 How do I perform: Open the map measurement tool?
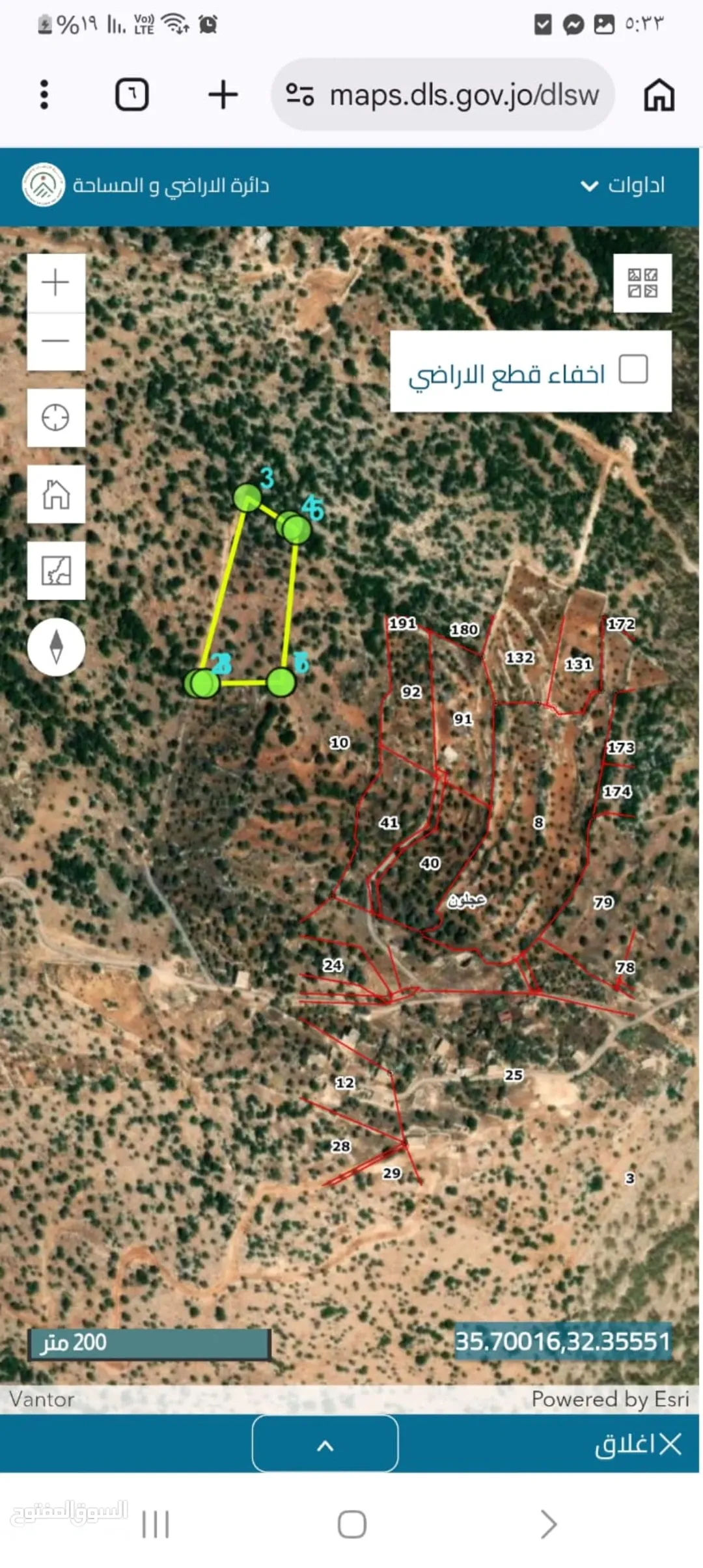pyautogui.click(x=56, y=571)
